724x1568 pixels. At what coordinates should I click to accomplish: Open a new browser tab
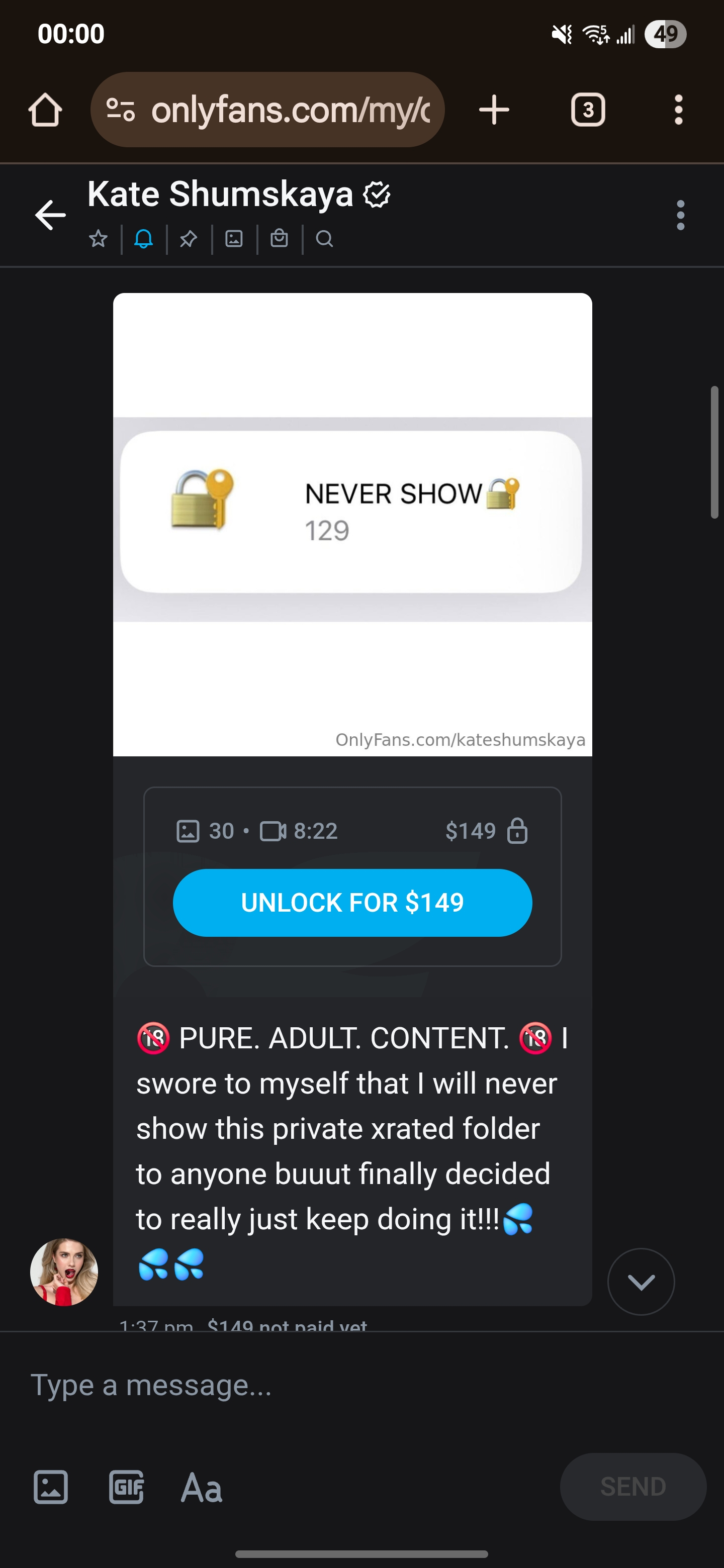click(494, 110)
